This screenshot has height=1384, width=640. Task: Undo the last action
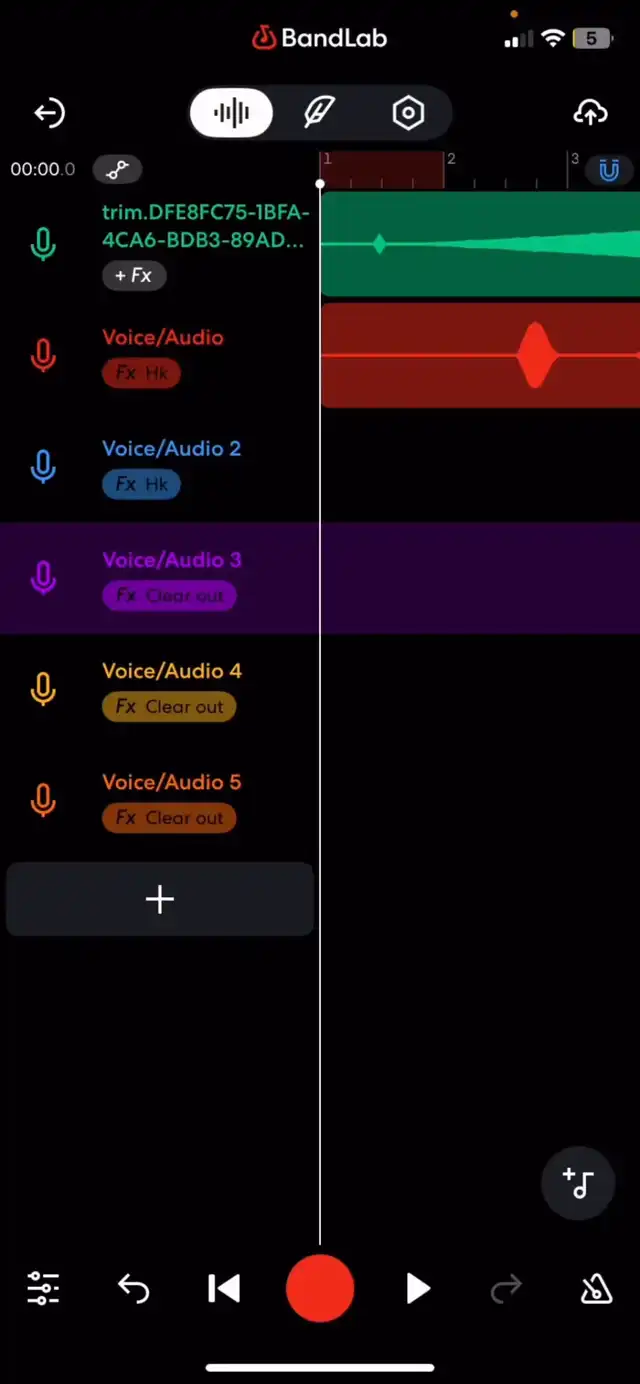click(133, 1289)
